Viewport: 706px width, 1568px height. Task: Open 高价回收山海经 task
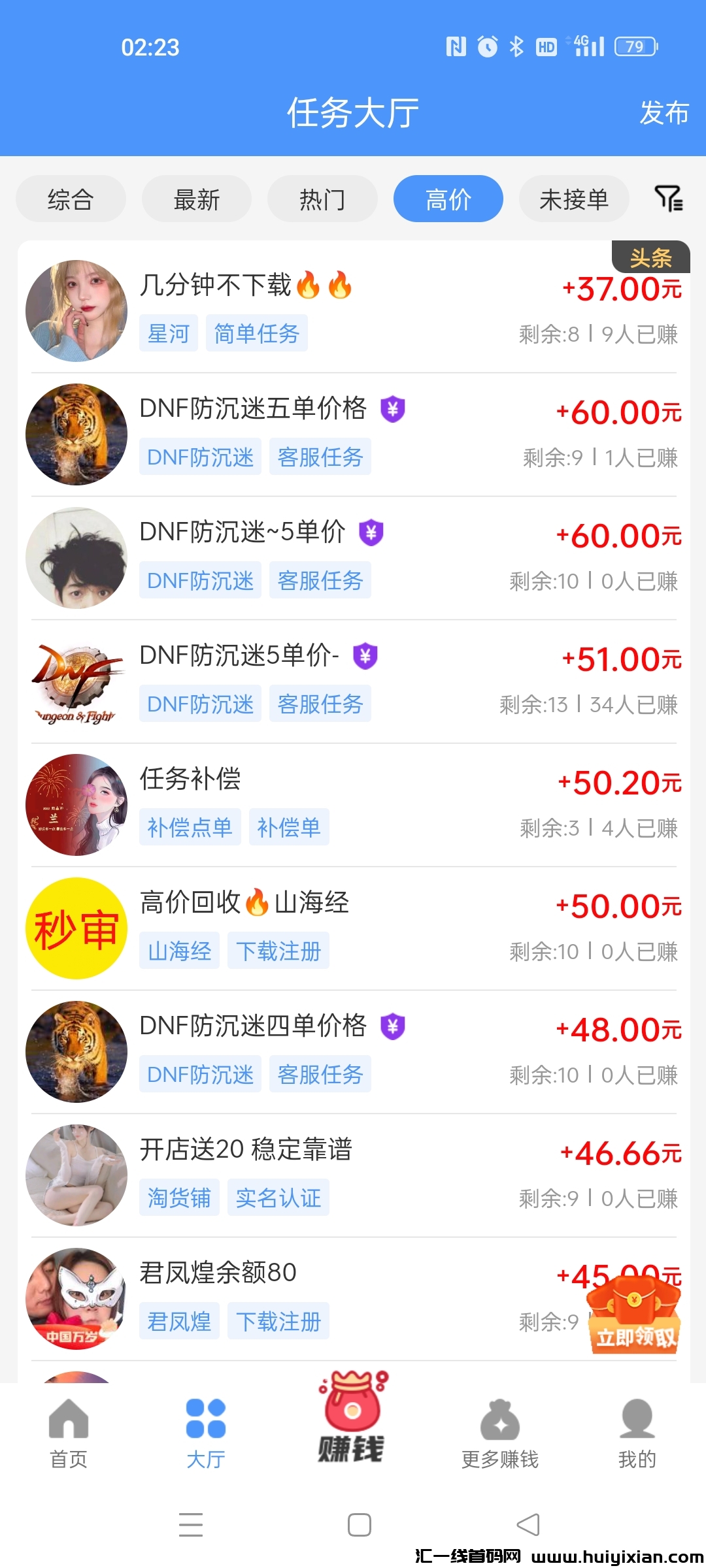[353, 927]
